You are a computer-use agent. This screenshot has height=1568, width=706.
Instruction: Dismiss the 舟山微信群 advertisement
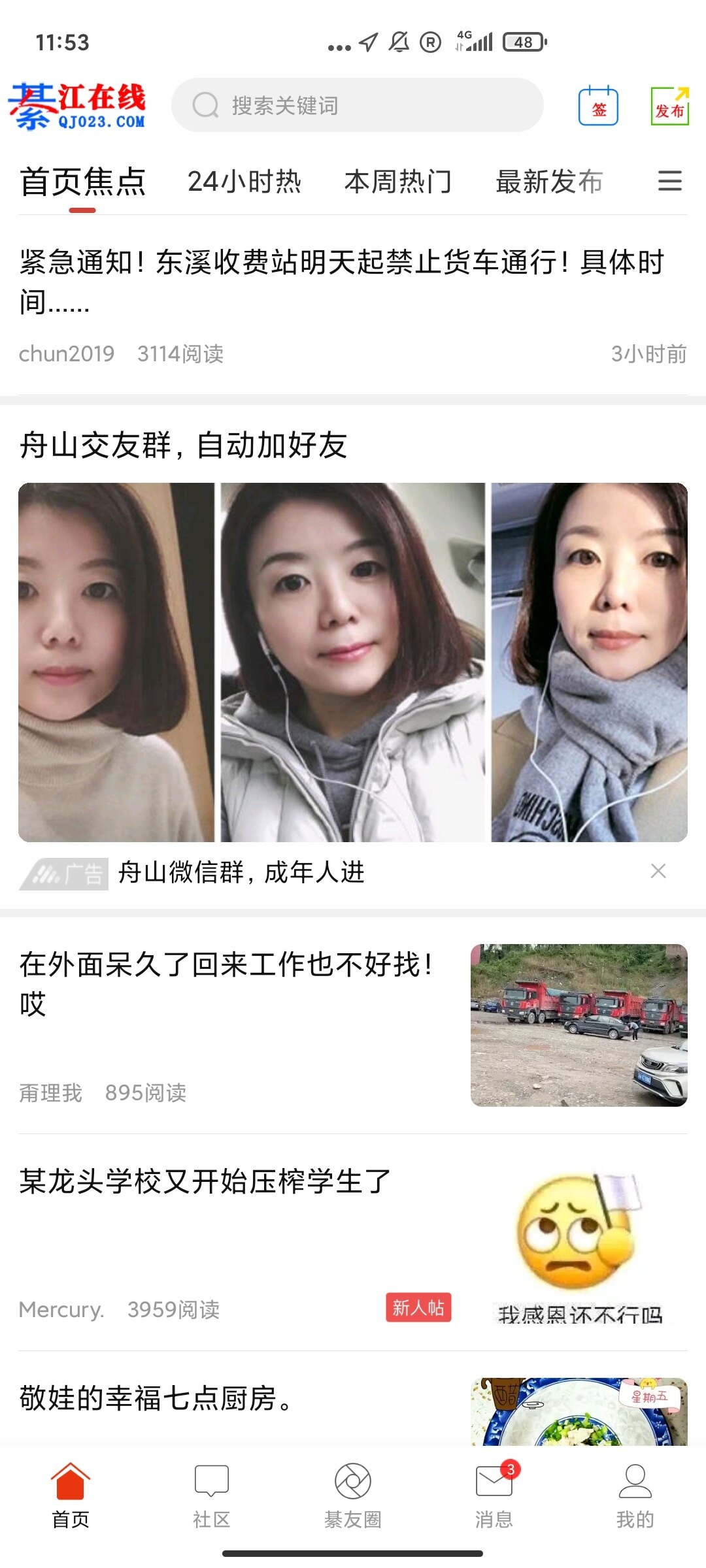point(658,871)
